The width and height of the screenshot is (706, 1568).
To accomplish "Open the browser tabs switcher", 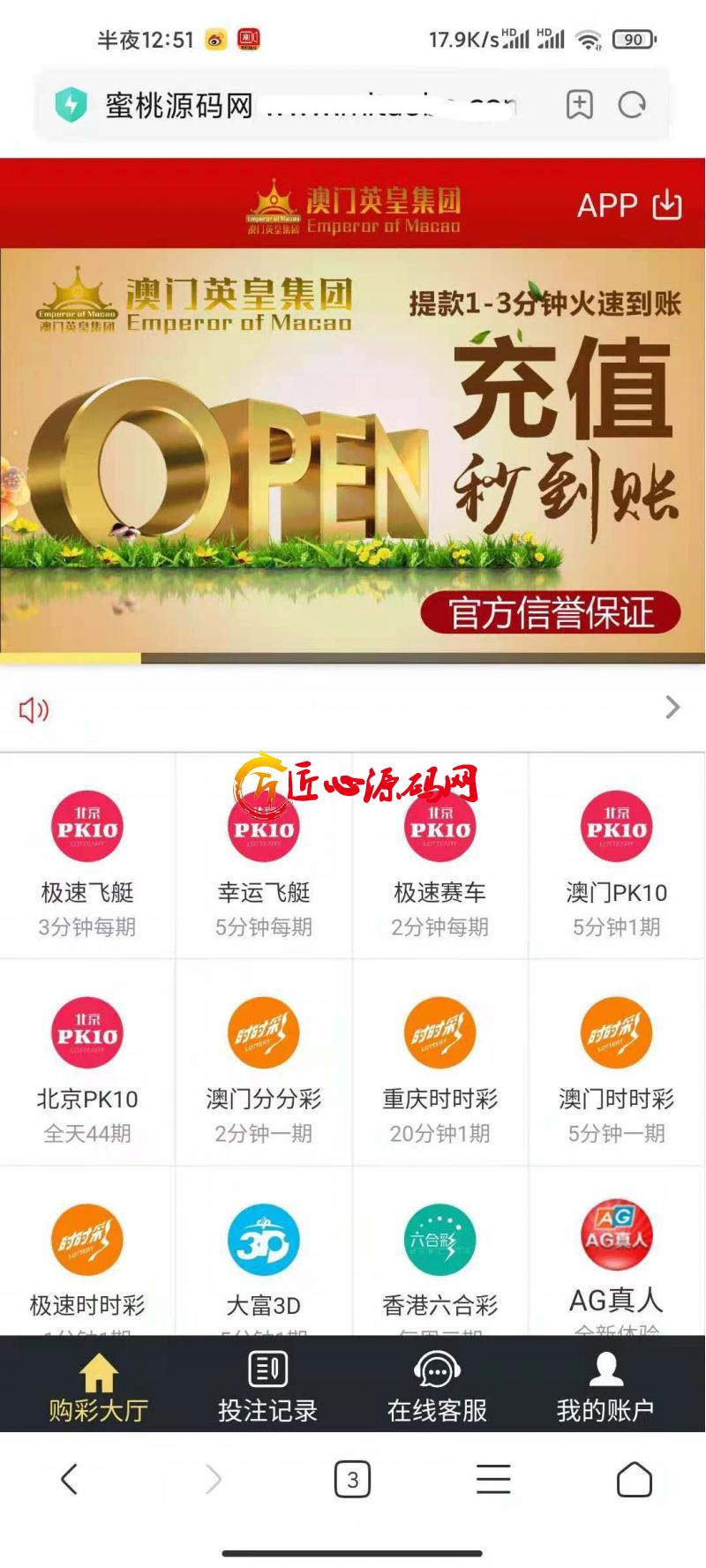I will [x=352, y=1479].
